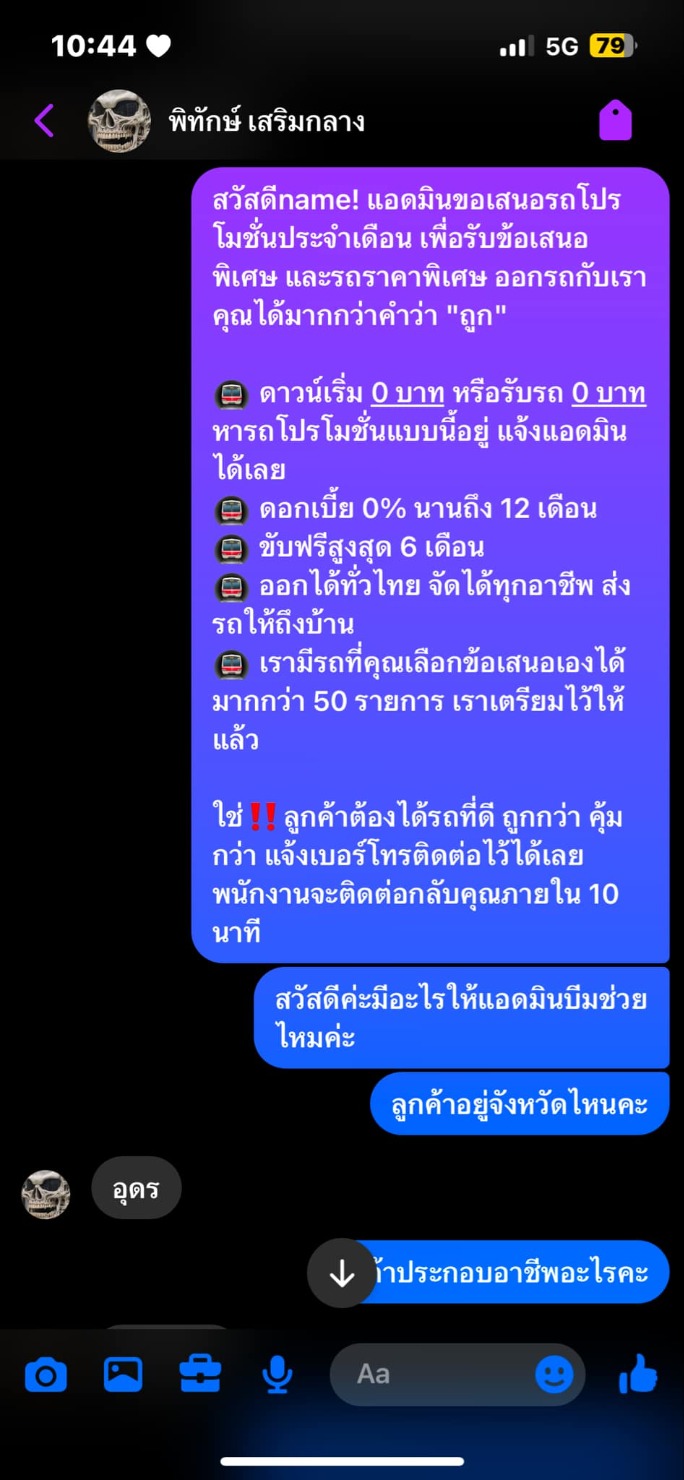The height and width of the screenshot is (1480, 684).
Task: Open the purple label tag icon
Action: pyautogui.click(x=615, y=121)
